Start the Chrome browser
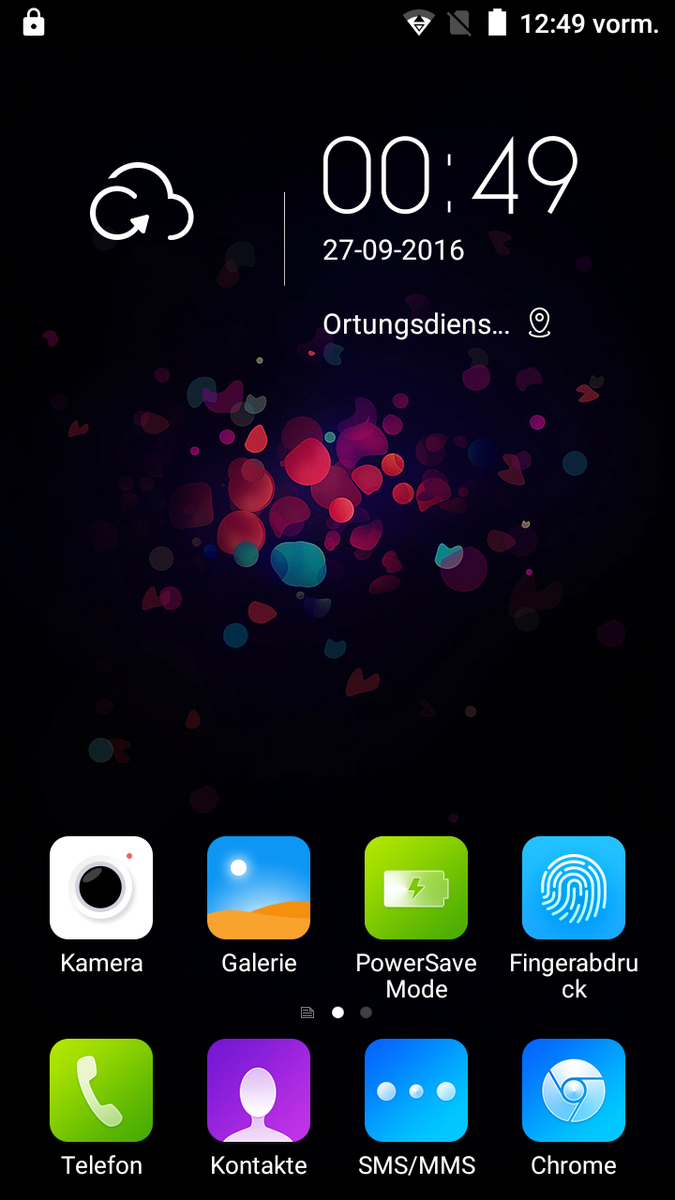The height and width of the screenshot is (1200, 675). coord(574,1090)
